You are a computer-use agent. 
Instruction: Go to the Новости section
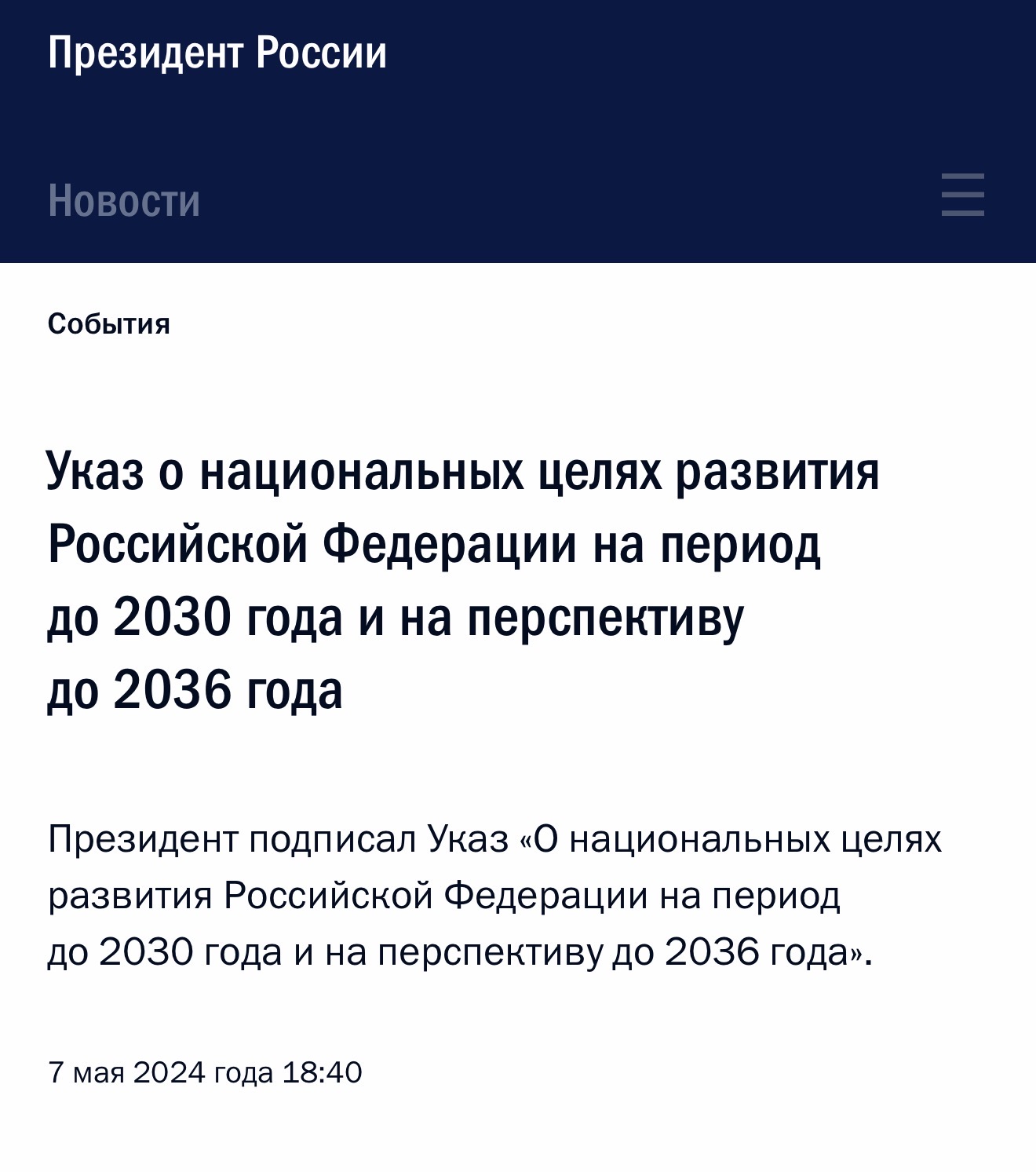click(124, 199)
